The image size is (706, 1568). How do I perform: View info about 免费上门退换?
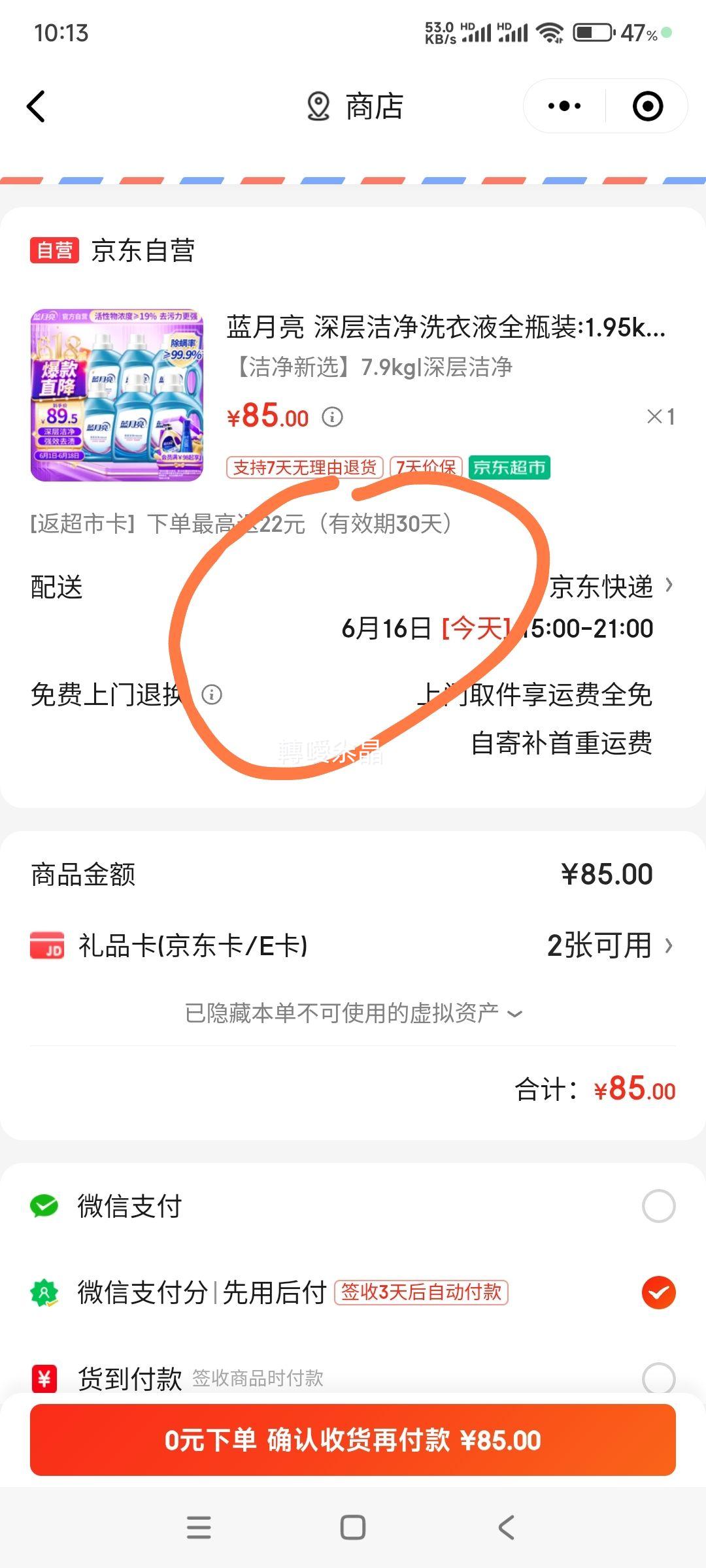tap(212, 694)
